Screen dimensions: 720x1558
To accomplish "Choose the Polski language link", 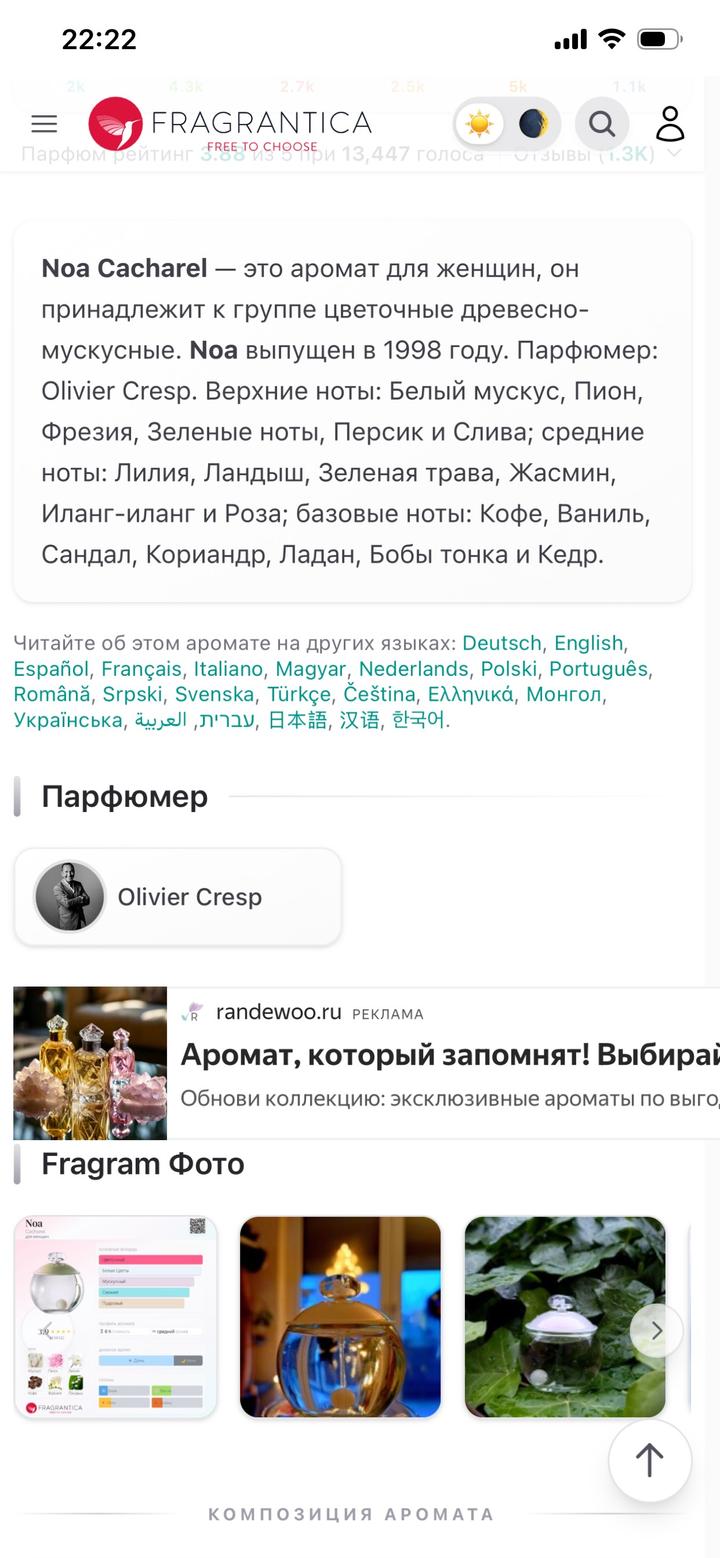I will [508, 669].
